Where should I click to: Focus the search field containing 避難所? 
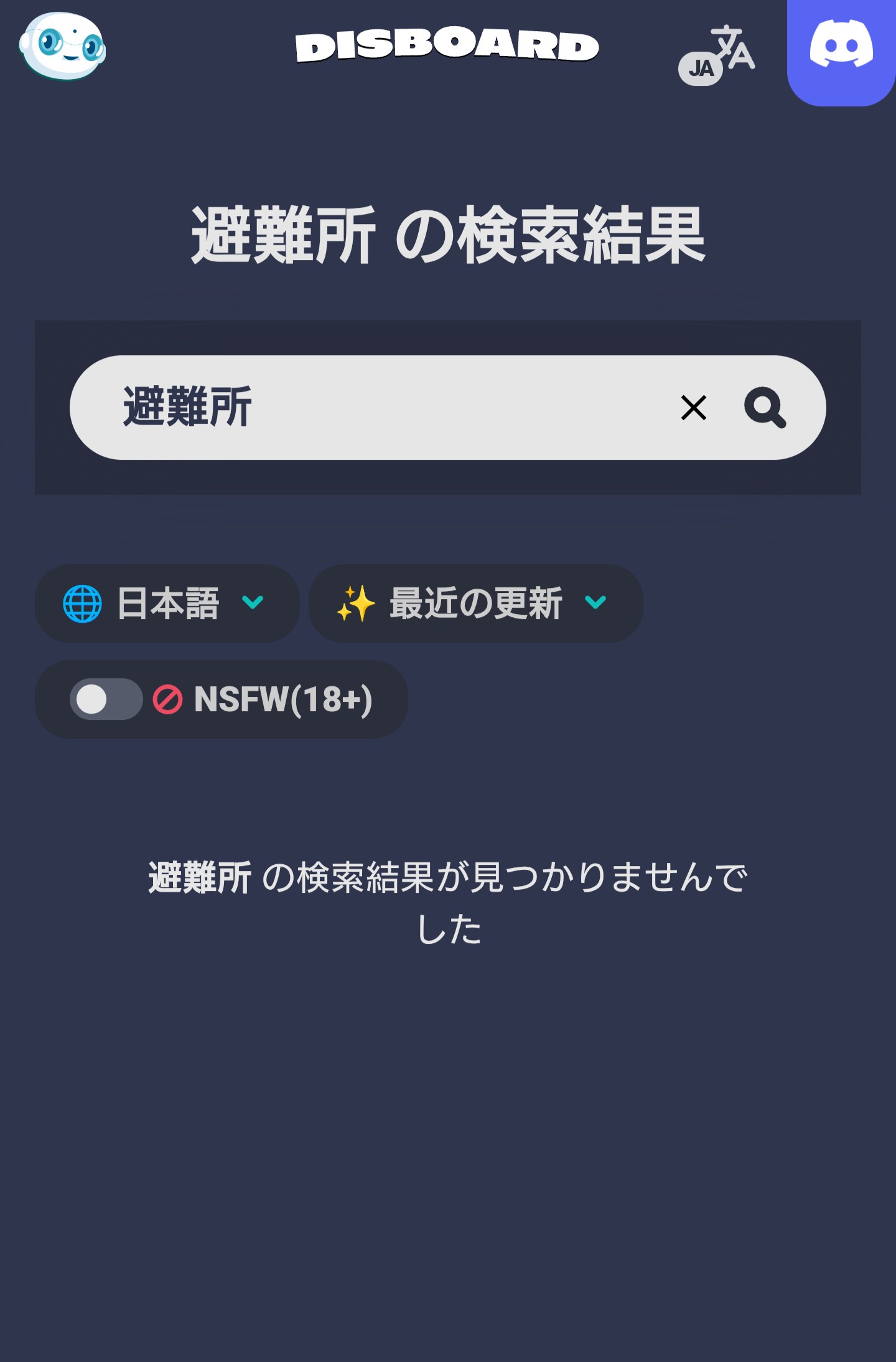pyautogui.click(x=386, y=408)
